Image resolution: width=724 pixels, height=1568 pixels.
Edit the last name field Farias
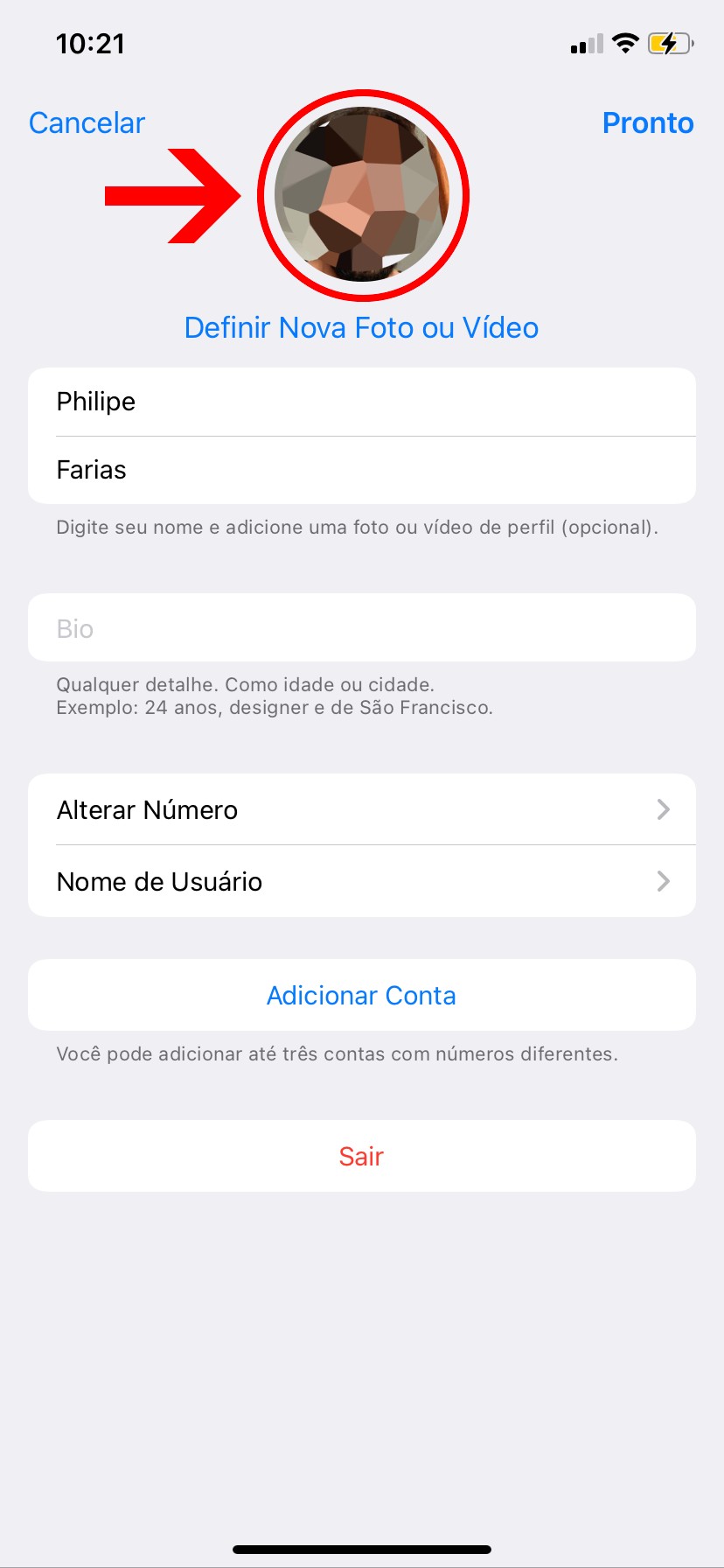pyautogui.click(x=361, y=470)
